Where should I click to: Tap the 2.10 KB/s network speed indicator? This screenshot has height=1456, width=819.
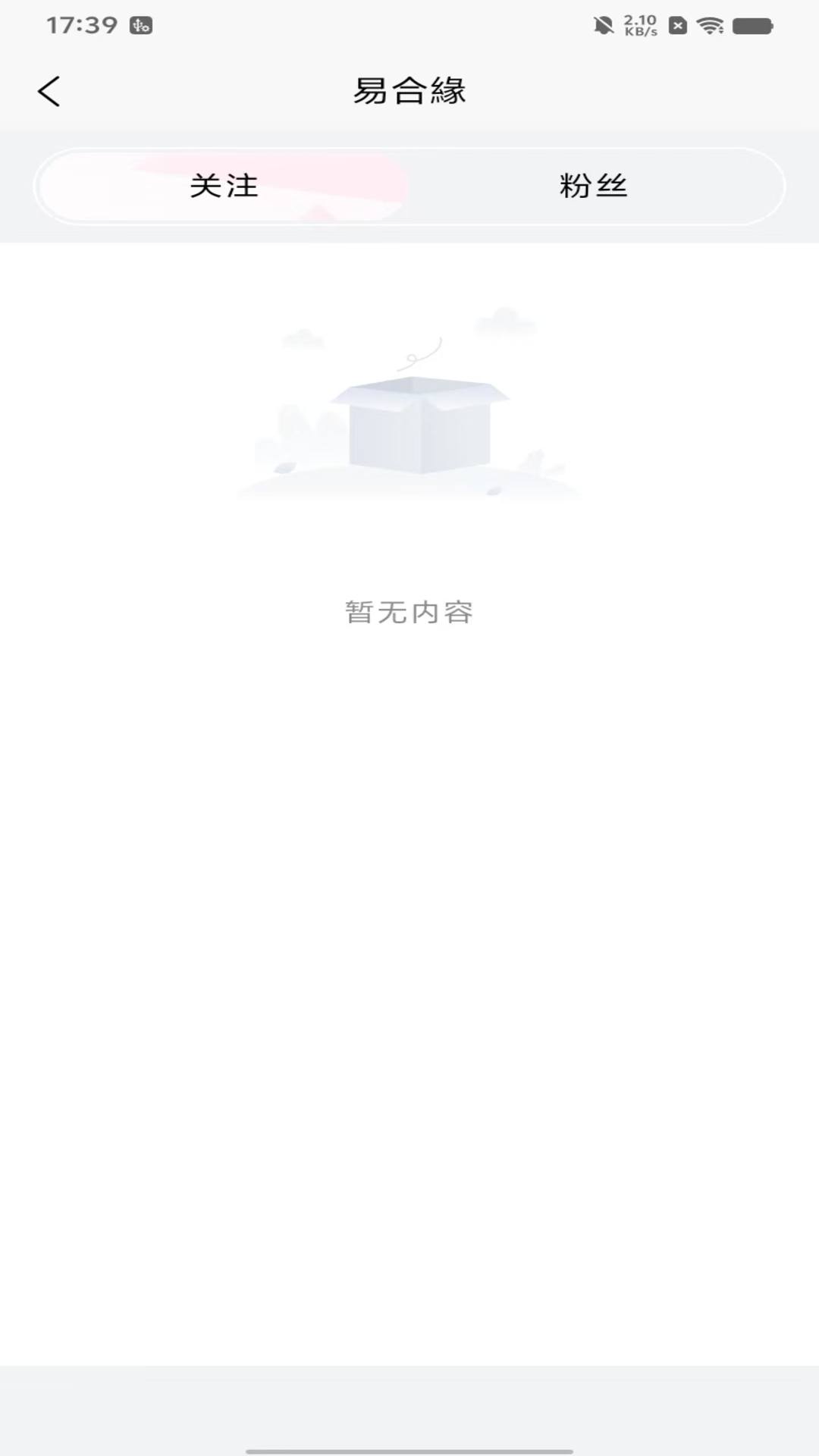click(x=639, y=24)
